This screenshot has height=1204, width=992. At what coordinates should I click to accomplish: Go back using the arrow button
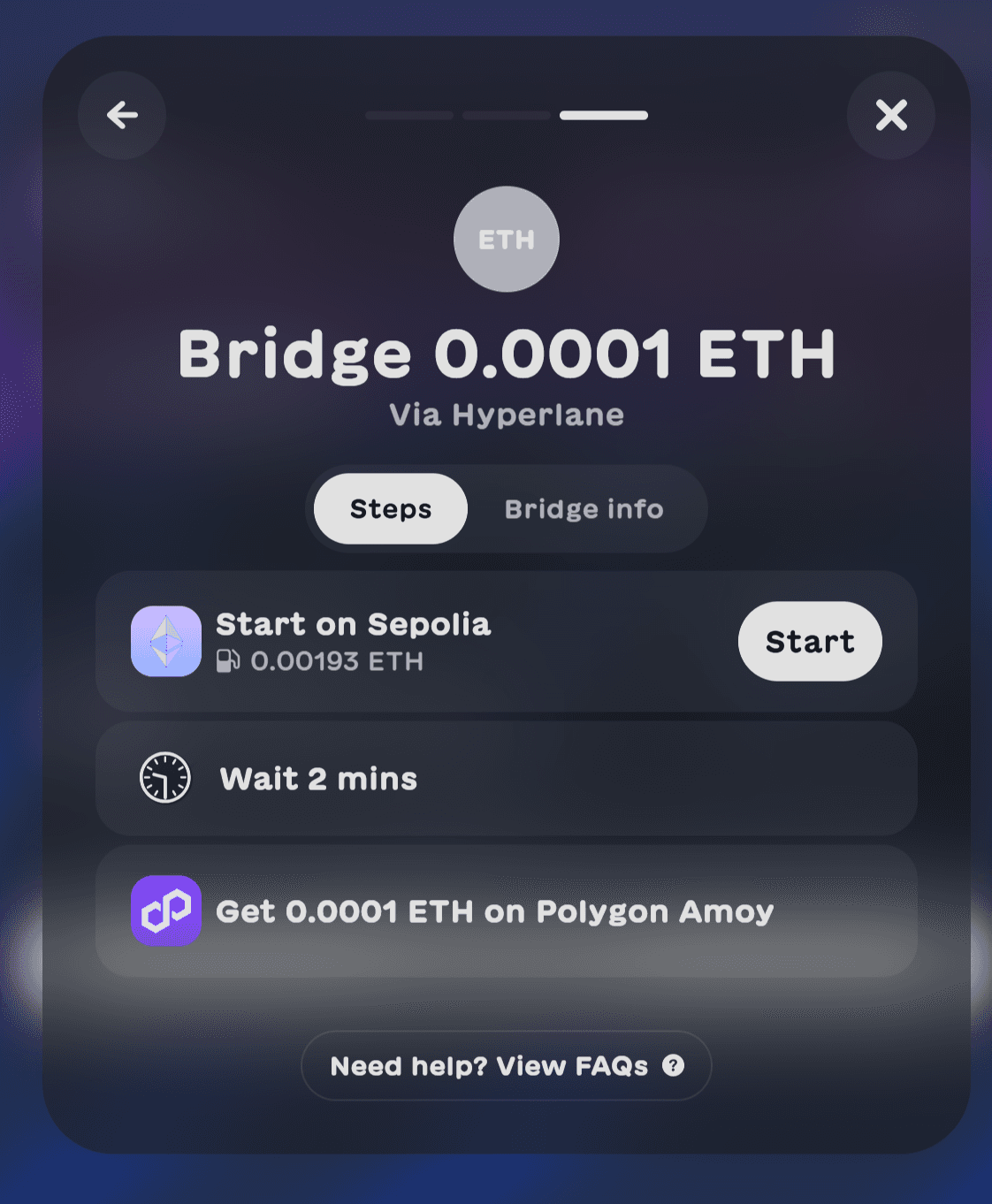(122, 115)
